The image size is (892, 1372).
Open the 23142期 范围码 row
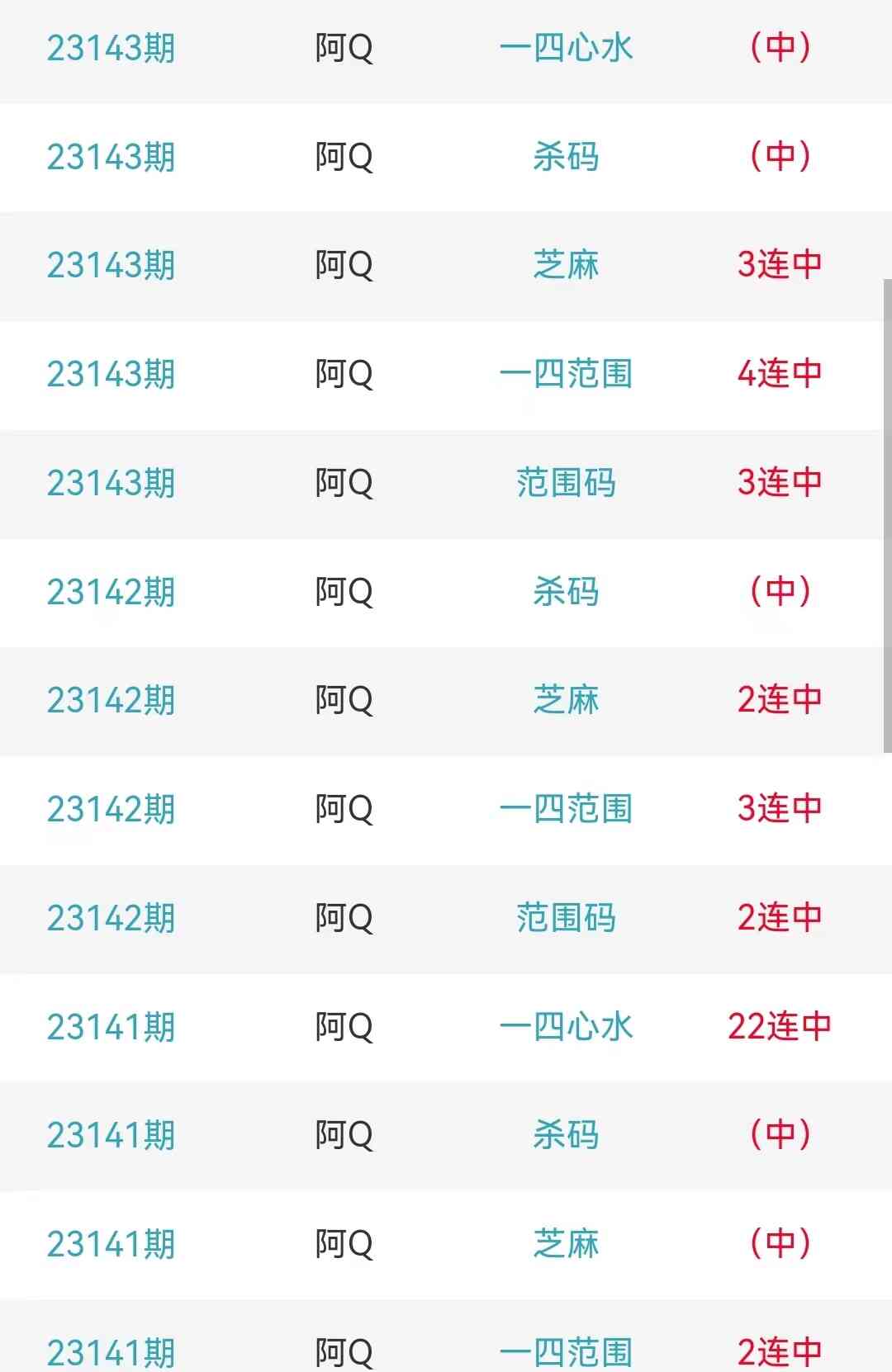(566, 918)
